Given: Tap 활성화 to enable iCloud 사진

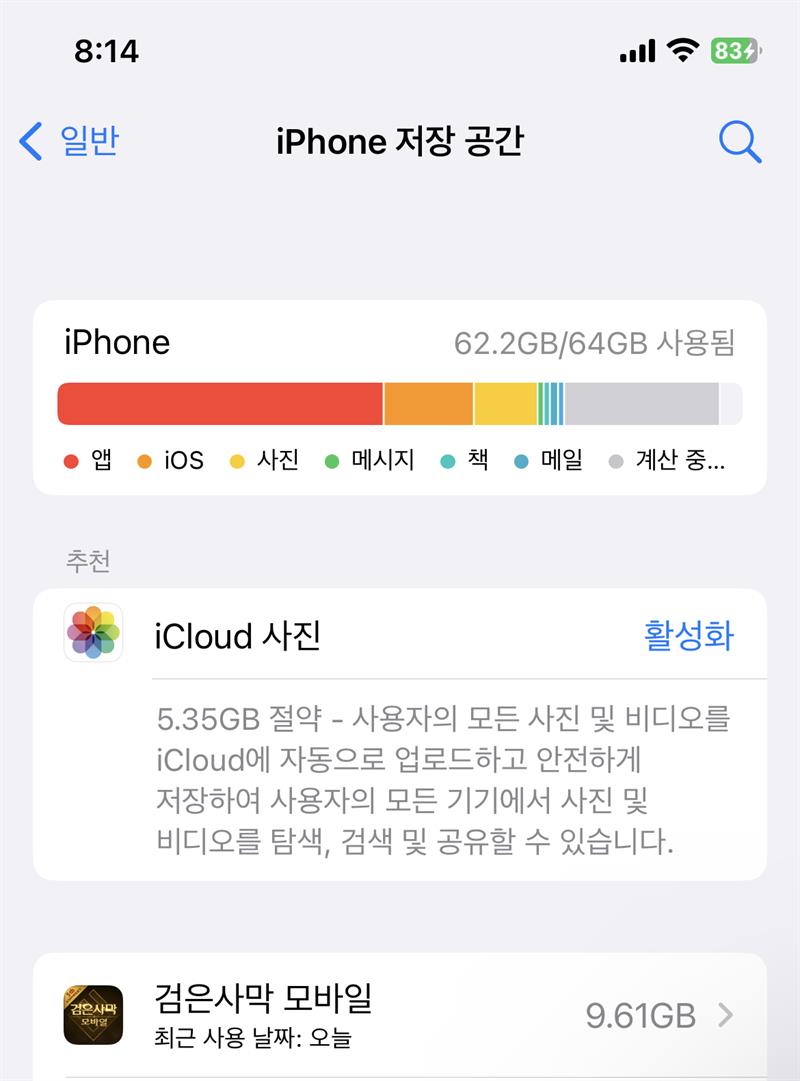Looking at the screenshot, I should pos(688,635).
